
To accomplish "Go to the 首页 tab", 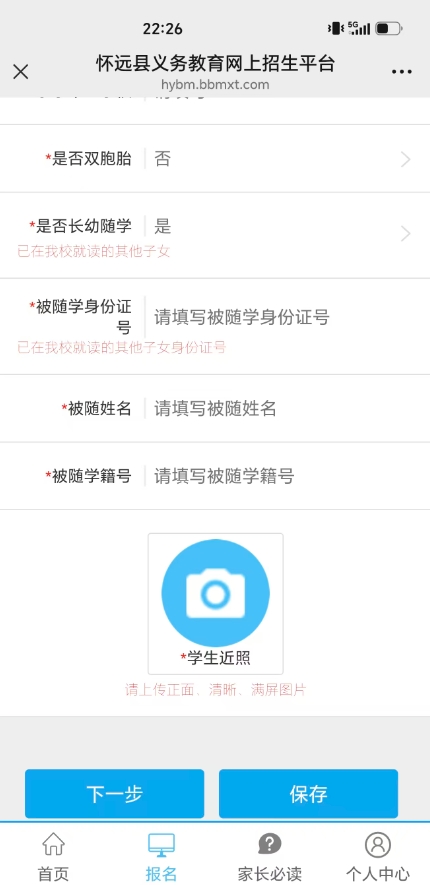I will [x=54, y=856].
